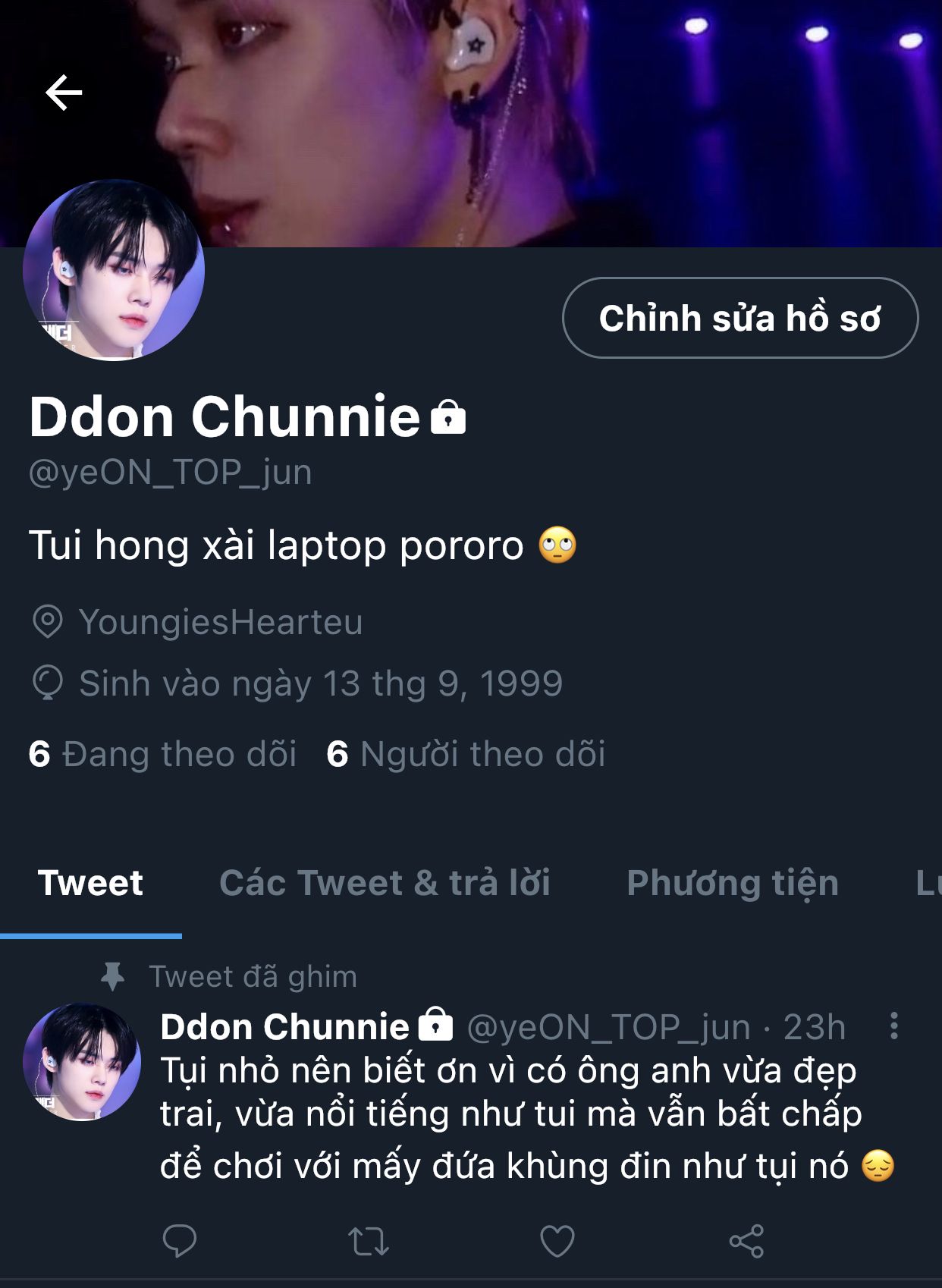The height and width of the screenshot is (1288, 942).
Task: Select the Tweet tab
Action: pos(90,883)
